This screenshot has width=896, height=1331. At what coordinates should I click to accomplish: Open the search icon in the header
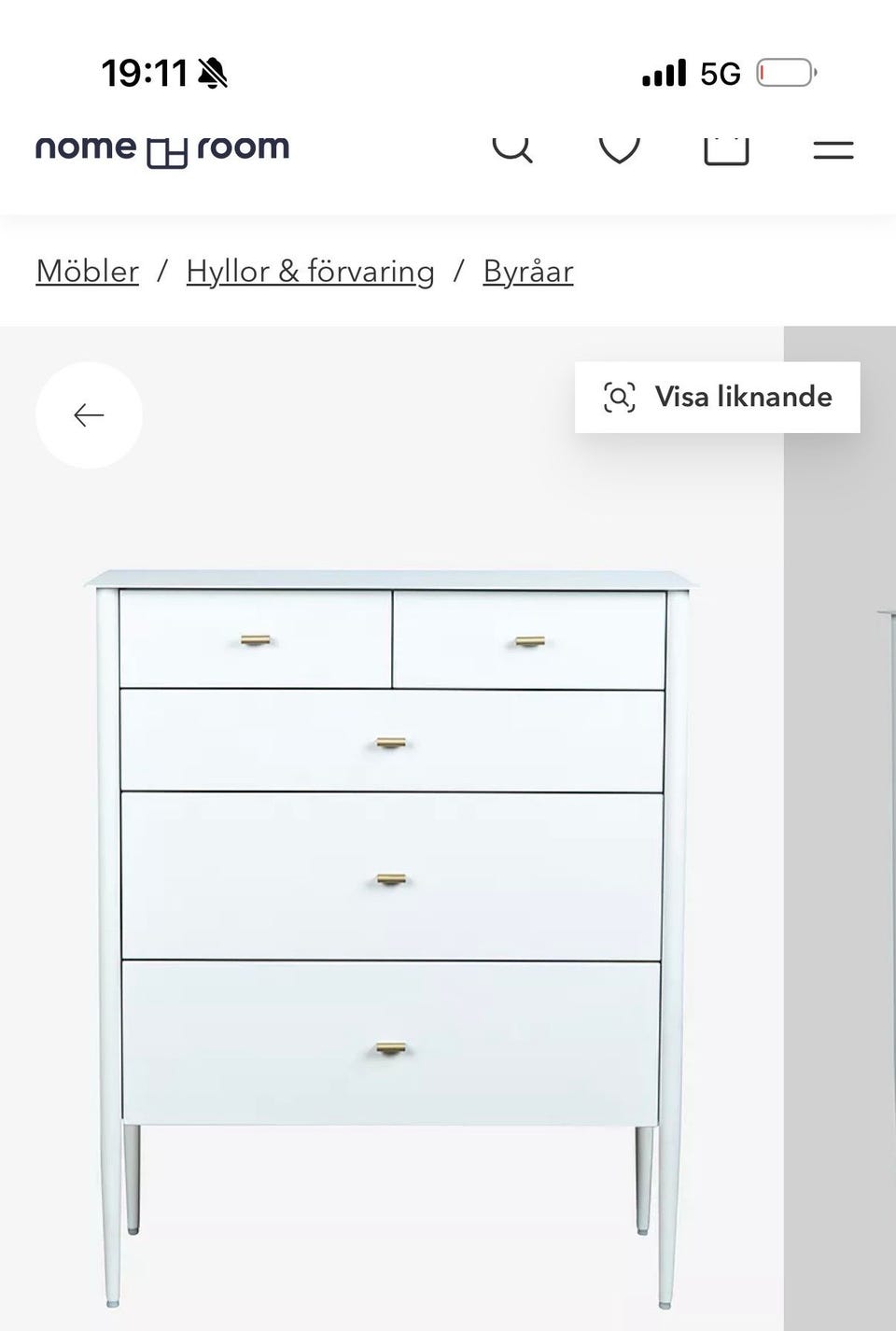tap(512, 147)
